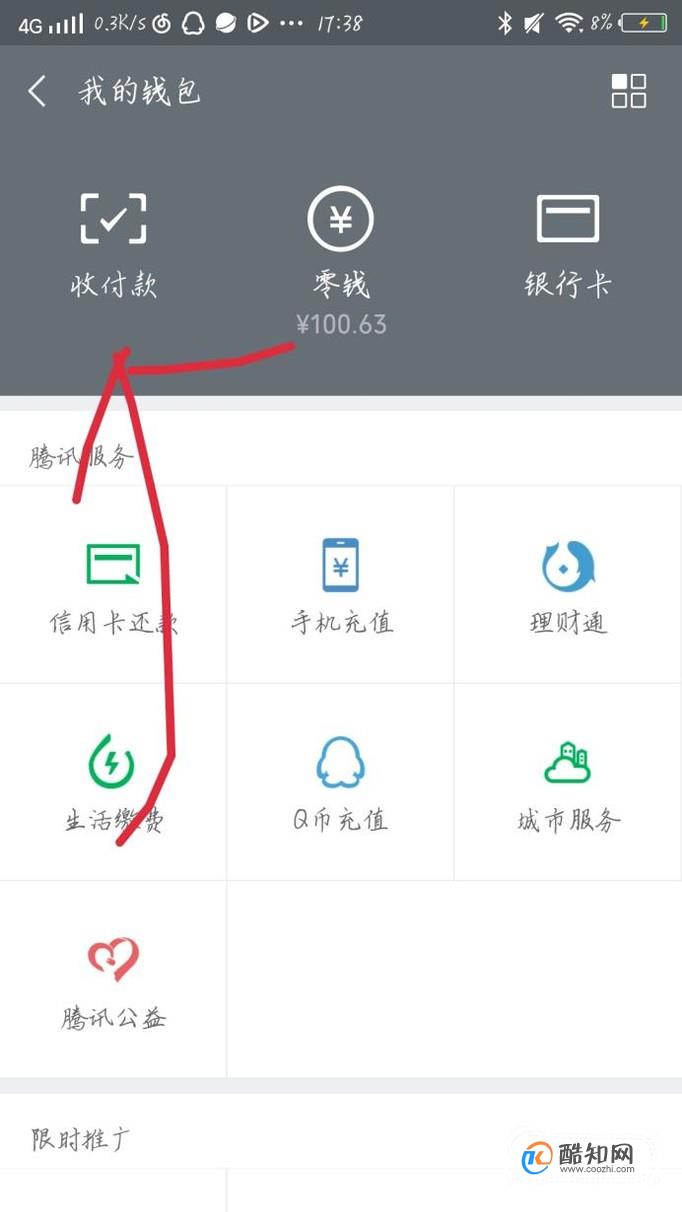Open 腾讯公益

tap(114, 980)
